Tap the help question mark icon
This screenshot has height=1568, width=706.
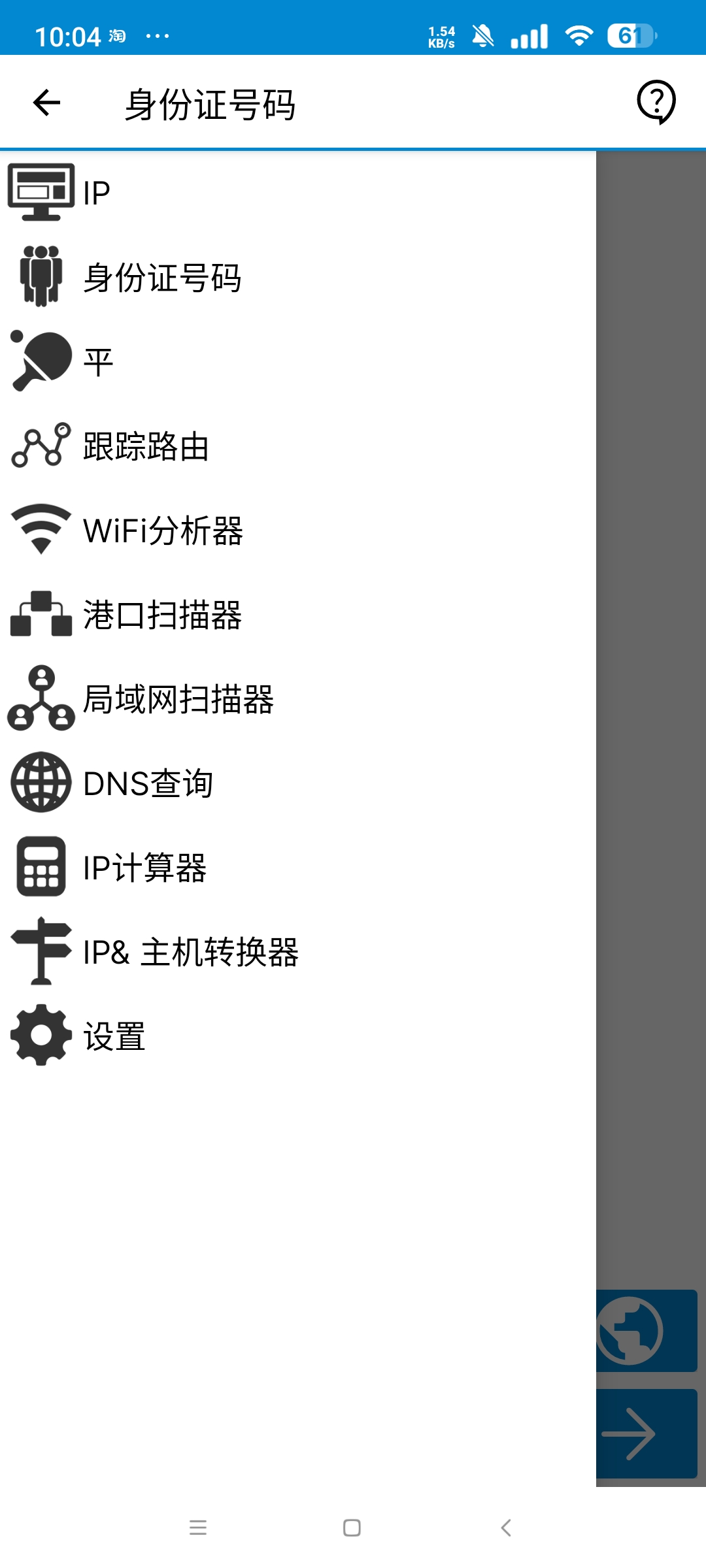point(656,102)
